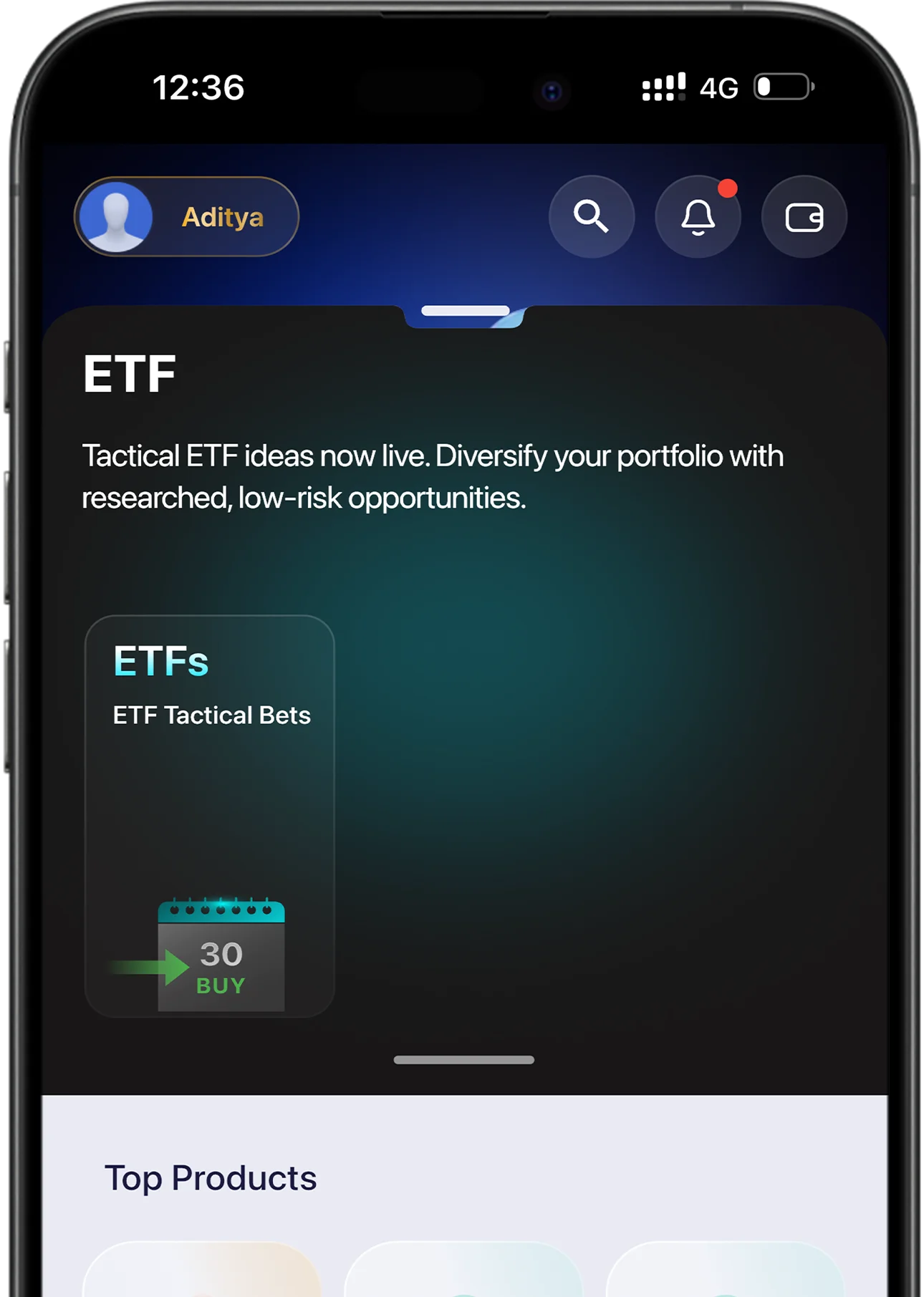This screenshot has width=924, height=1297.
Task: Open the wallet icon
Action: click(804, 217)
